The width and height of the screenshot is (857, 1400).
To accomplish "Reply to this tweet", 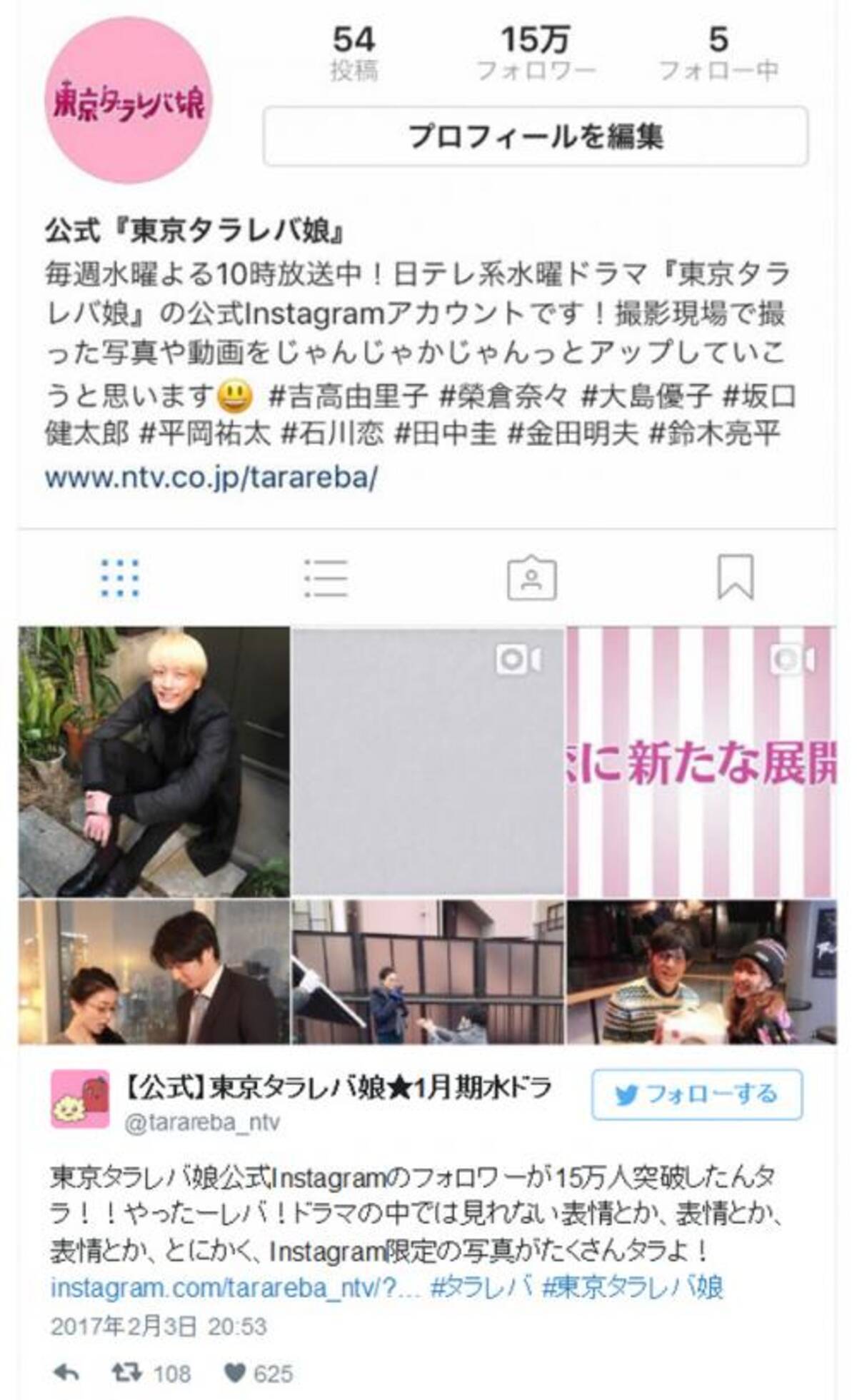I will tap(66, 1372).
